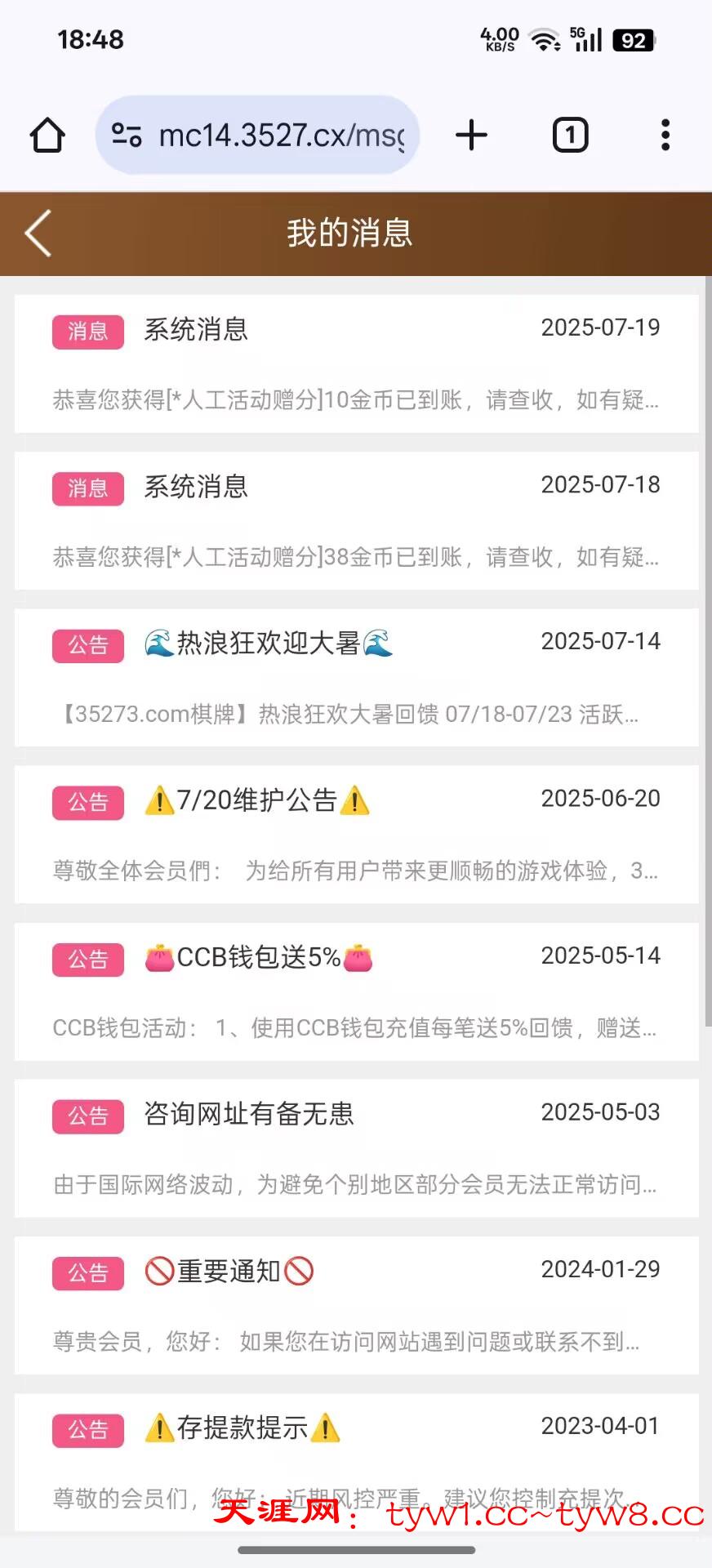Open browser home page
This screenshot has width=712, height=1568.
47,136
